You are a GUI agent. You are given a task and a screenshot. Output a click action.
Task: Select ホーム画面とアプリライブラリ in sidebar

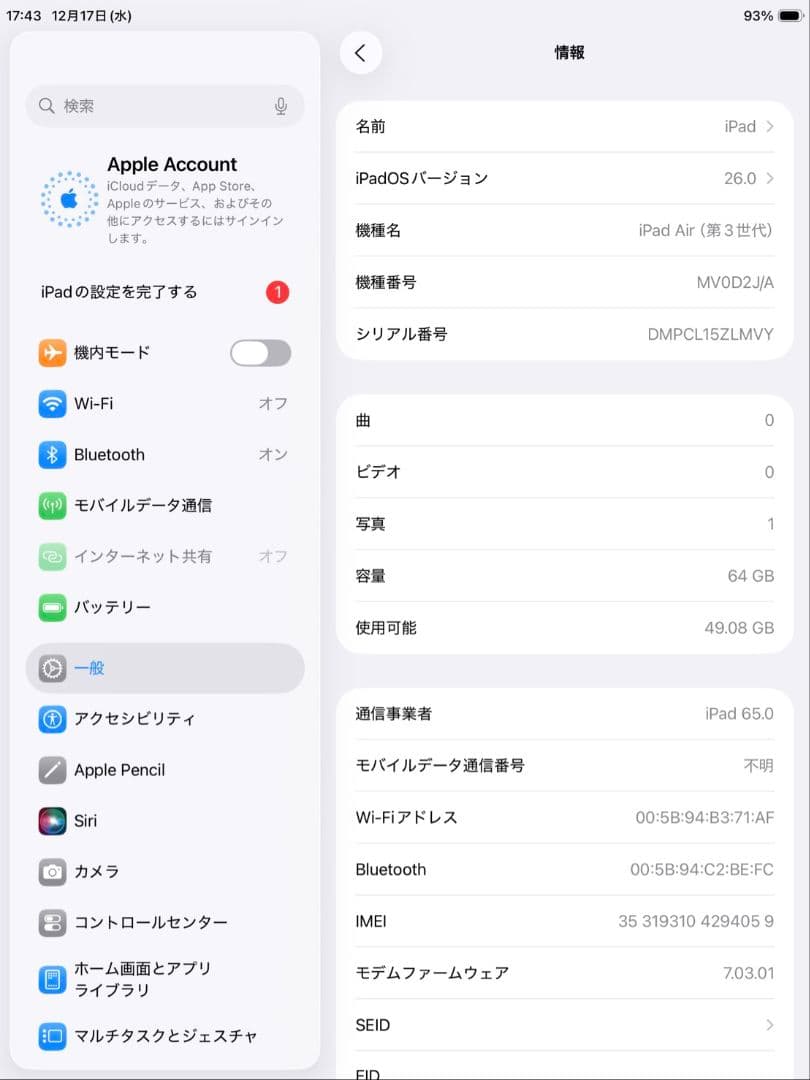(x=165, y=978)
